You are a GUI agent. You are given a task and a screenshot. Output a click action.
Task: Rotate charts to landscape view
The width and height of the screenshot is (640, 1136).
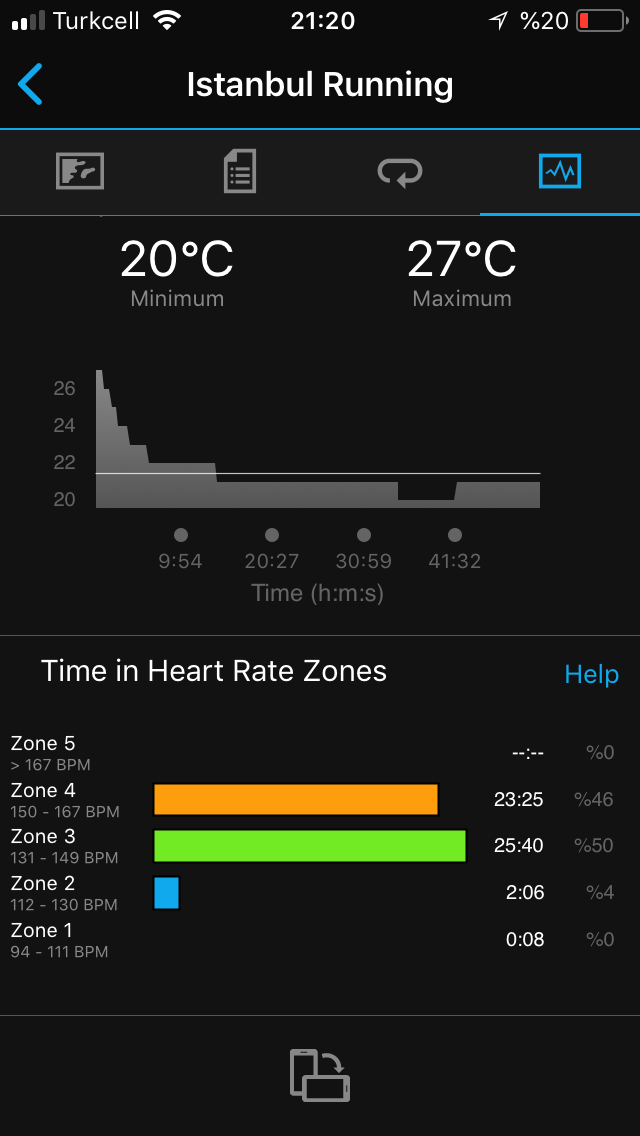click(320, 1075)
